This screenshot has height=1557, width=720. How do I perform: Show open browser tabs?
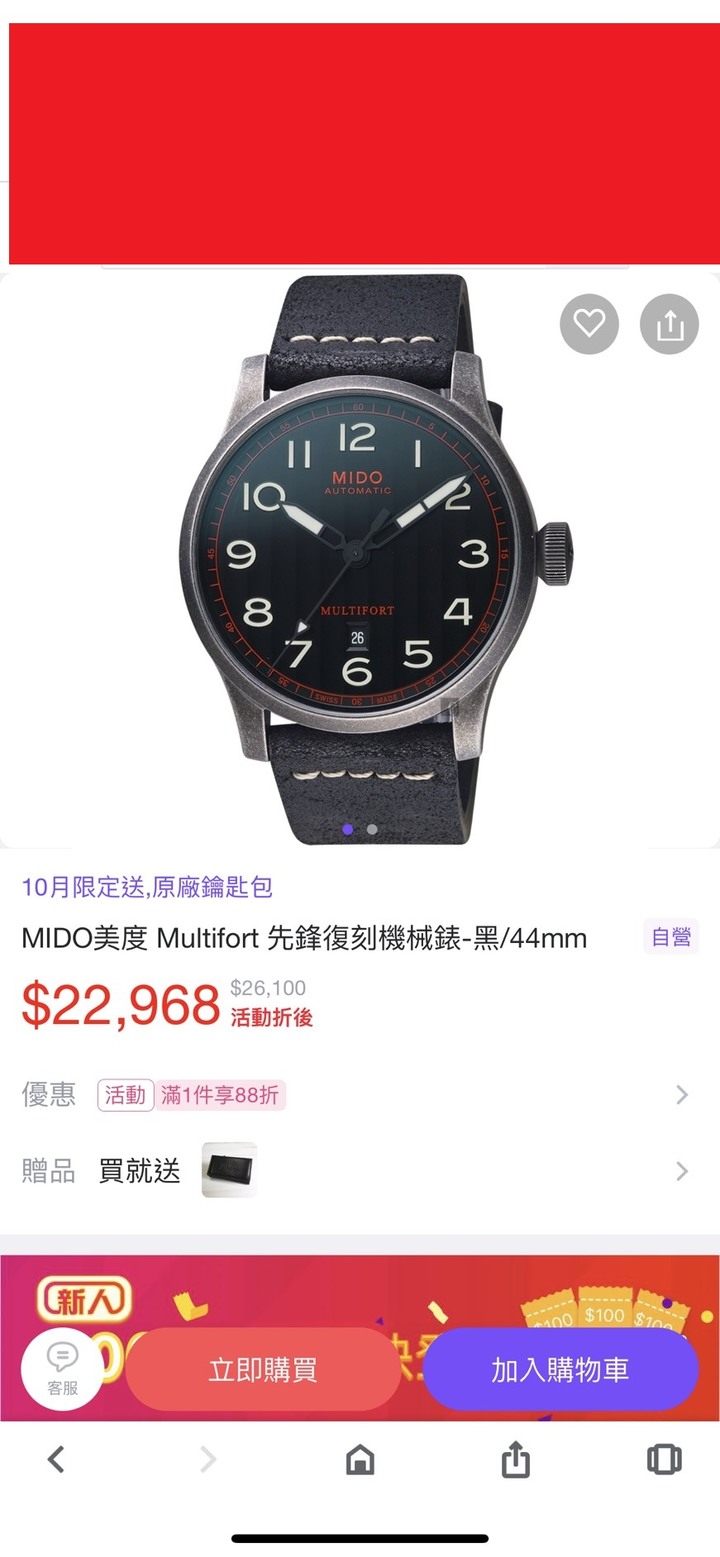coord(664,1460)
